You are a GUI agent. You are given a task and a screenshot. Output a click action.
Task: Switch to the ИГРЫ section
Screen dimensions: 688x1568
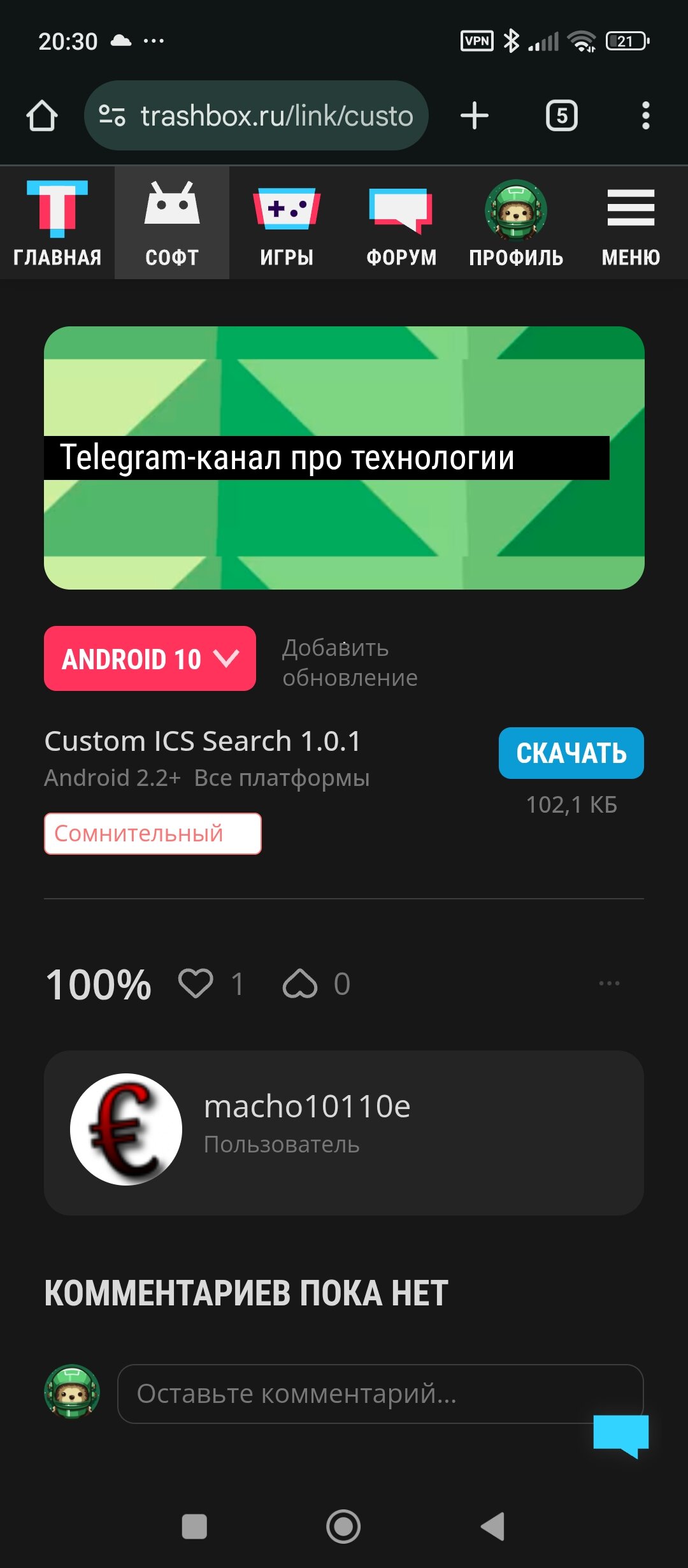tap(287, 223)
